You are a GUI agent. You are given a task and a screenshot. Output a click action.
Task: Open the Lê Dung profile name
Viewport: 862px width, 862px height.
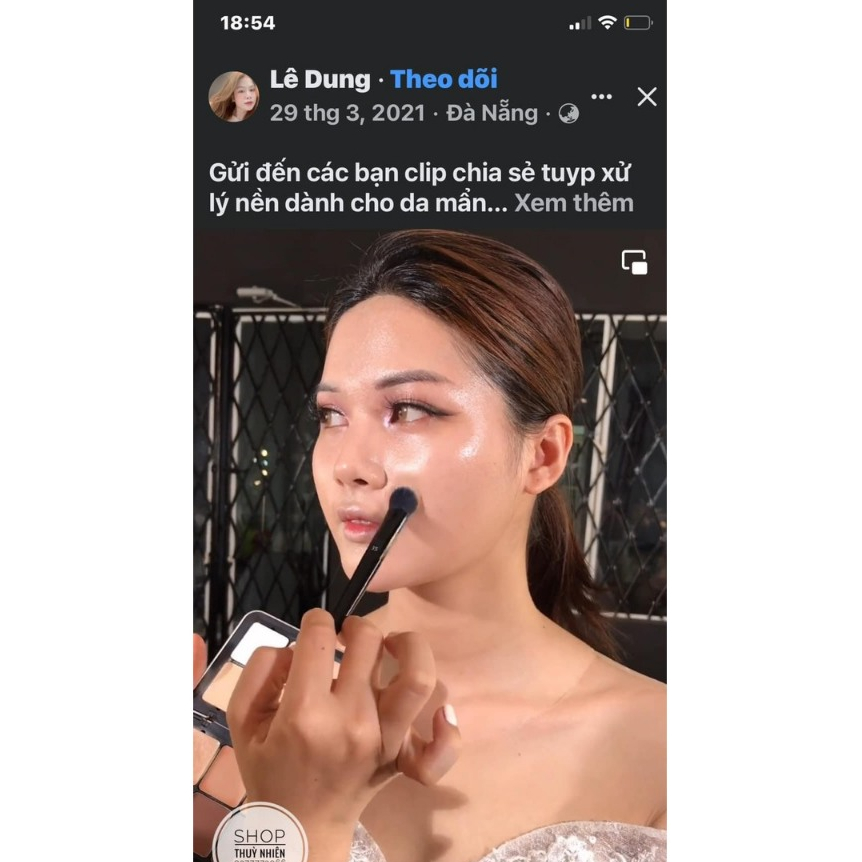click(319, 79)
